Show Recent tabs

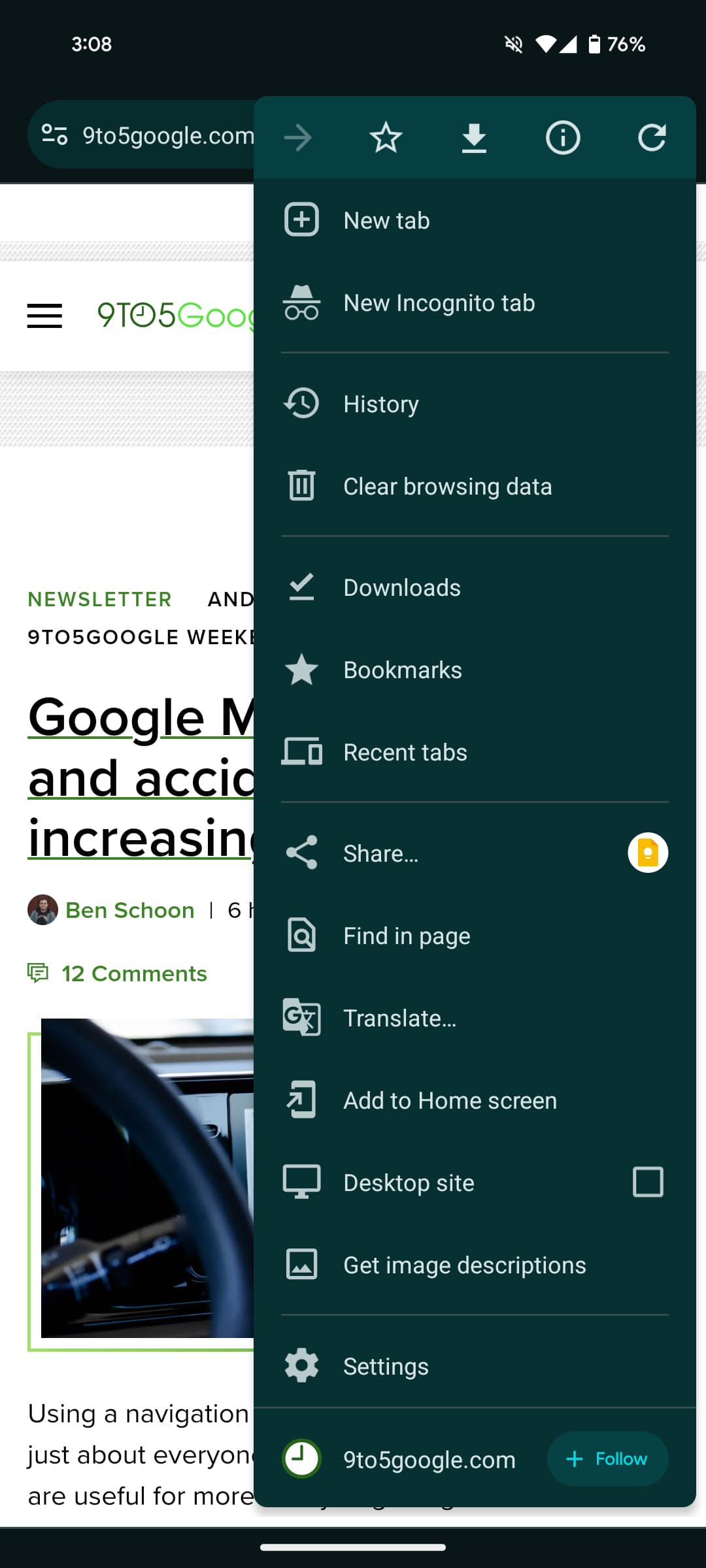[x=405, y=753]
